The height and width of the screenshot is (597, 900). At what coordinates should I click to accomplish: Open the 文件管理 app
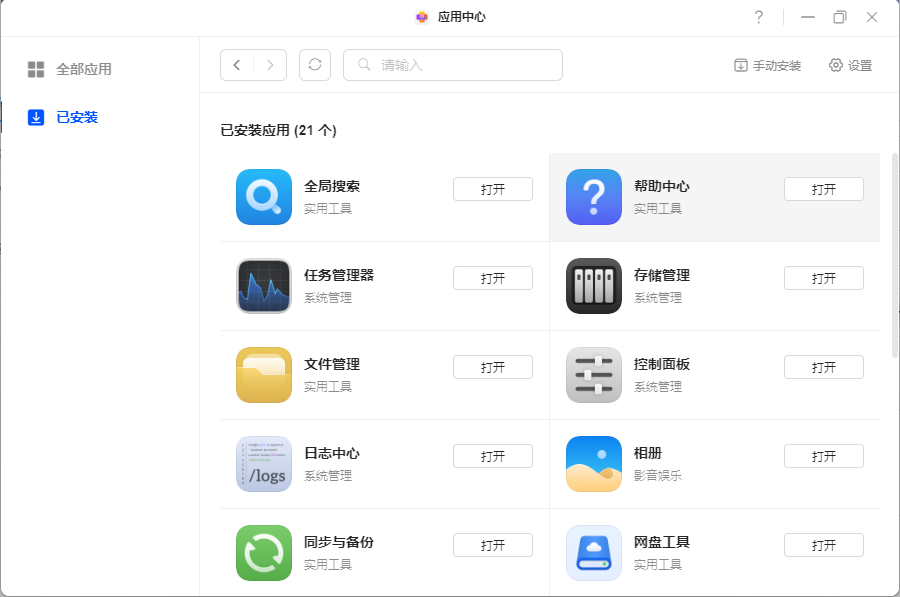tap(492, 367)
